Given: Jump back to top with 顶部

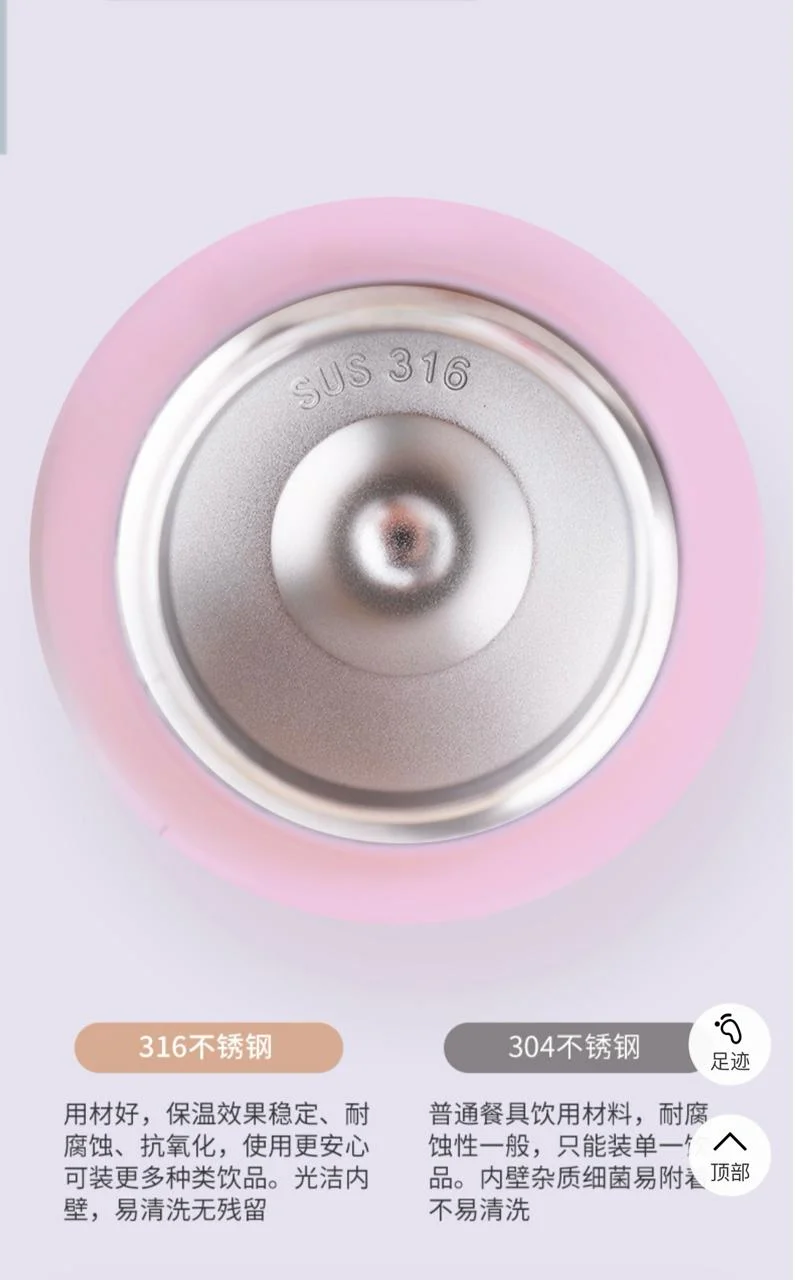Looking at the screenshot, I should [x=730, y=1154].
